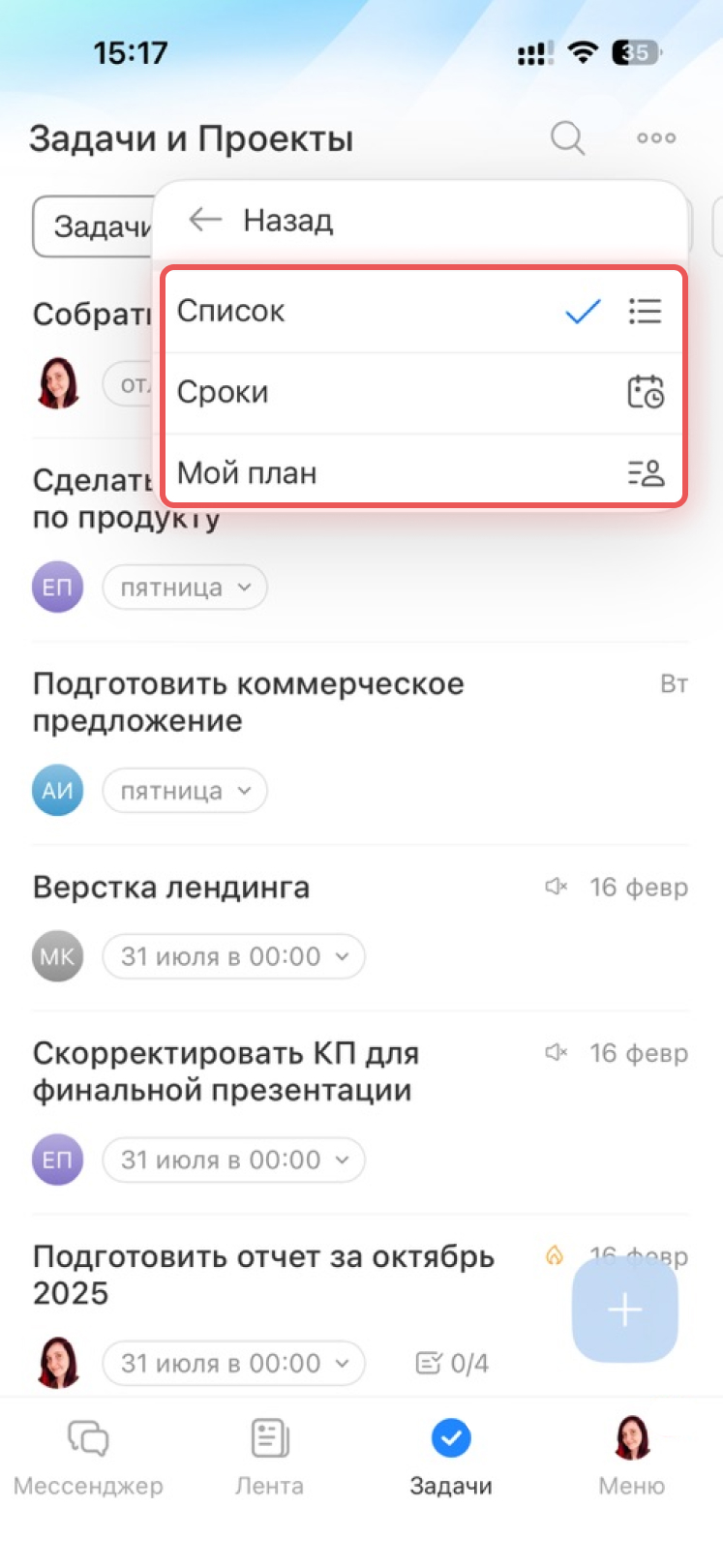This screenshot has width=723, height=1568.
Task: Go back via the Назад row
Action: (261, 221)
